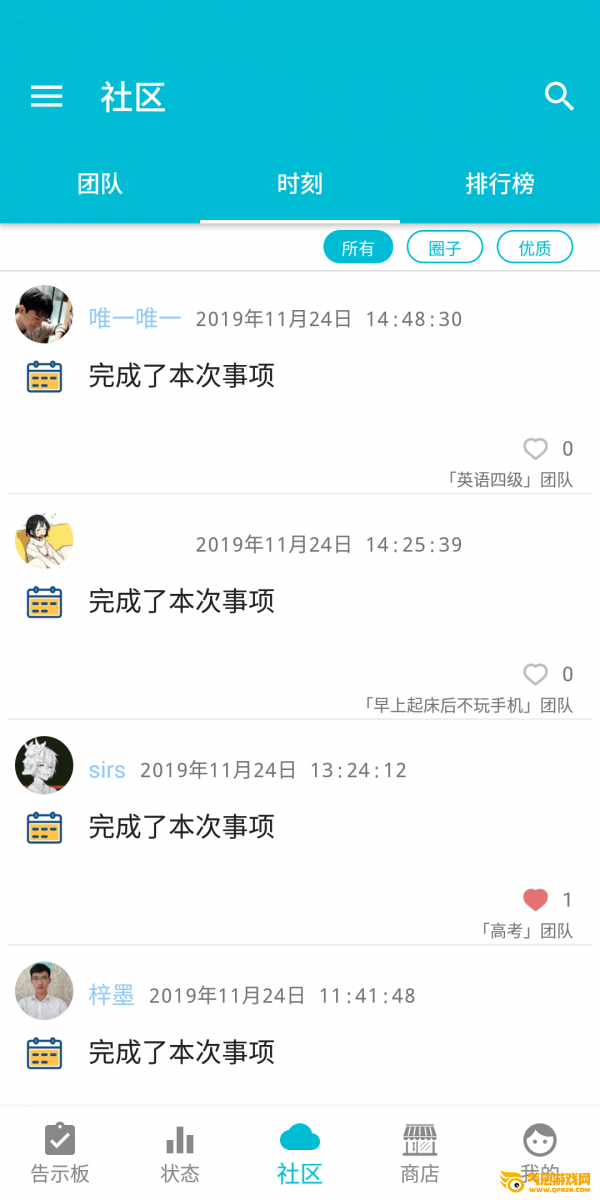Like the 14:25:39 post
600x1200 pixels.
point(536,674)
